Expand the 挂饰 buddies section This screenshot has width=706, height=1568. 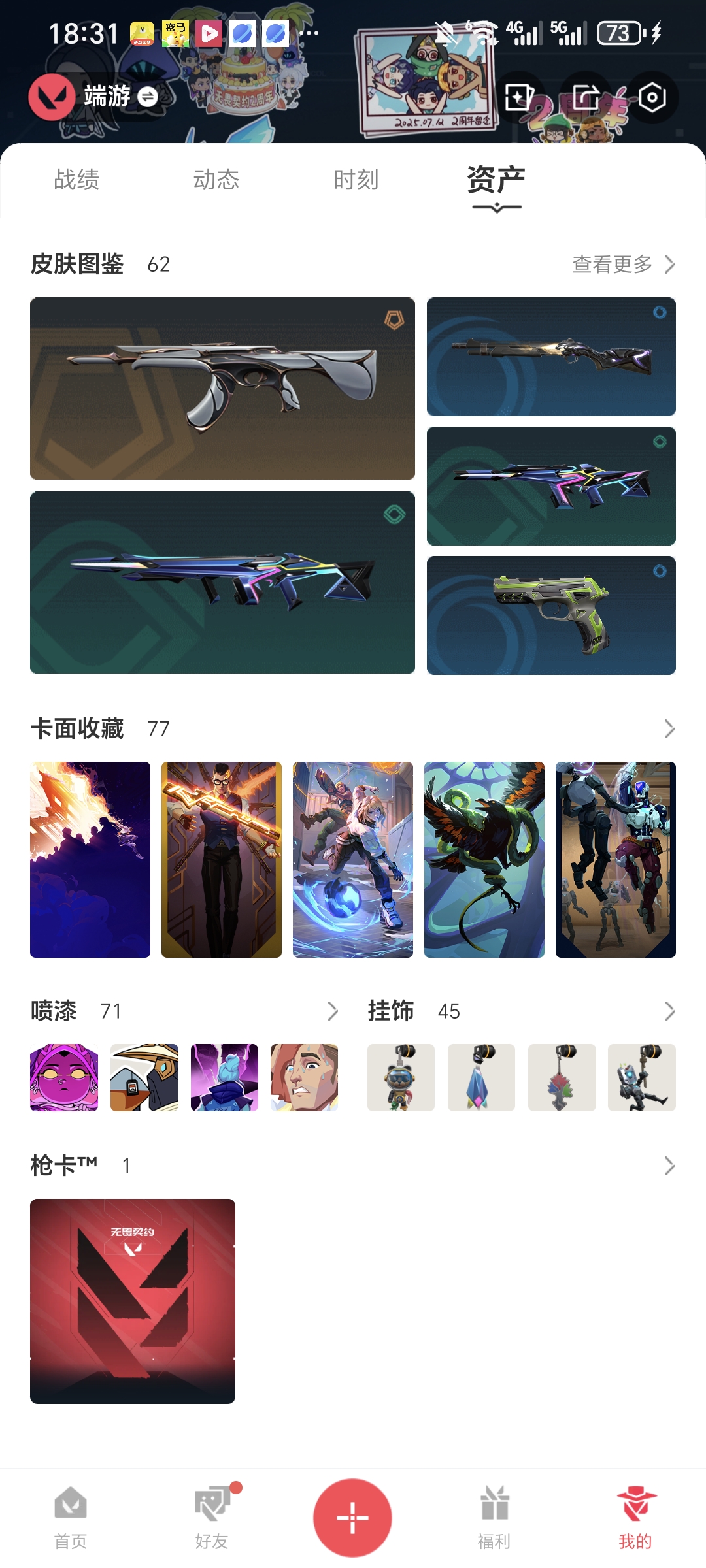[x=669, y=1011]
